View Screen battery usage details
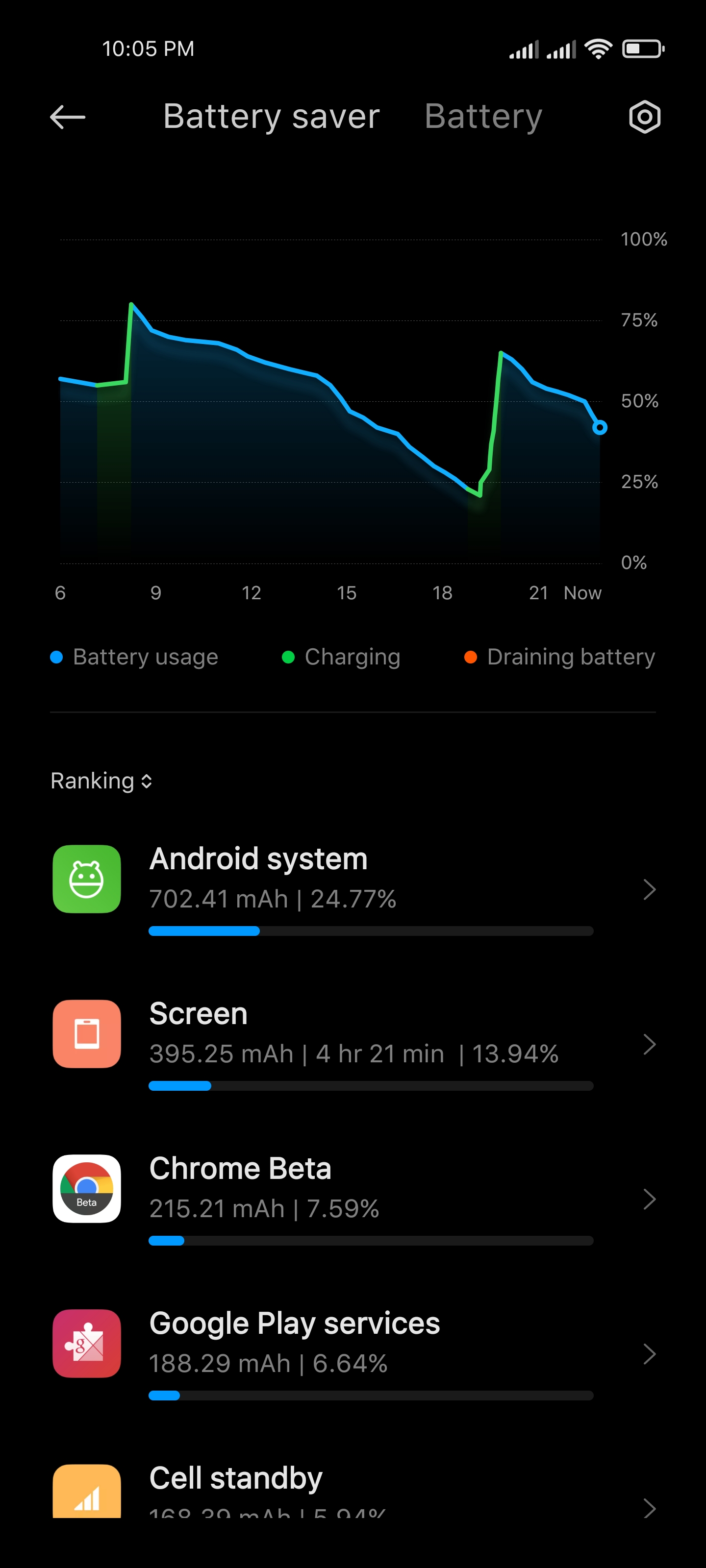The image size is (706, 1568). tap(353, 1044)
